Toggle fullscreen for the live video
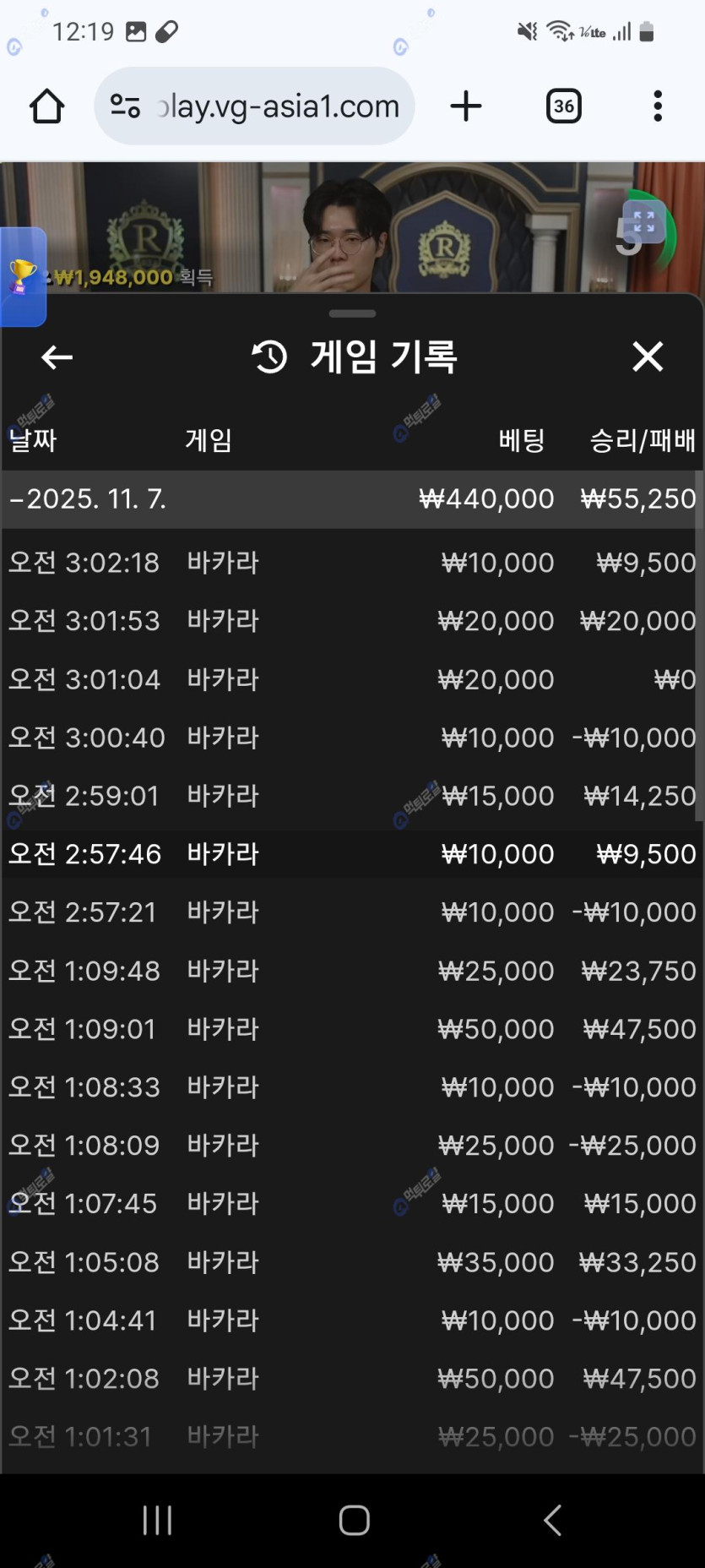 point(643,222)
